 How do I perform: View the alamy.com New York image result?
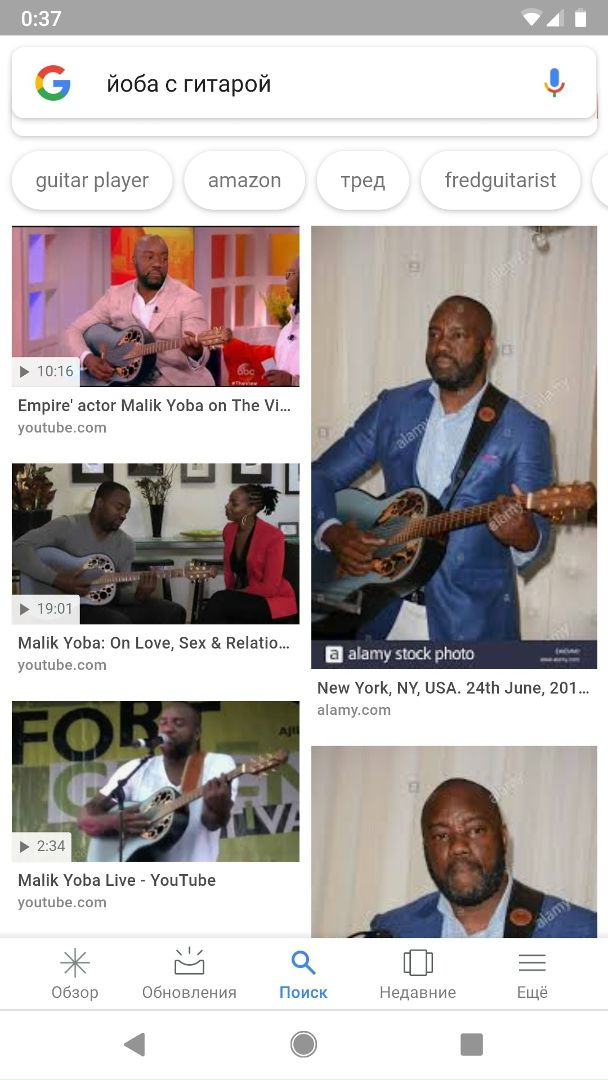pyautogui.click(x=454, y=446)
